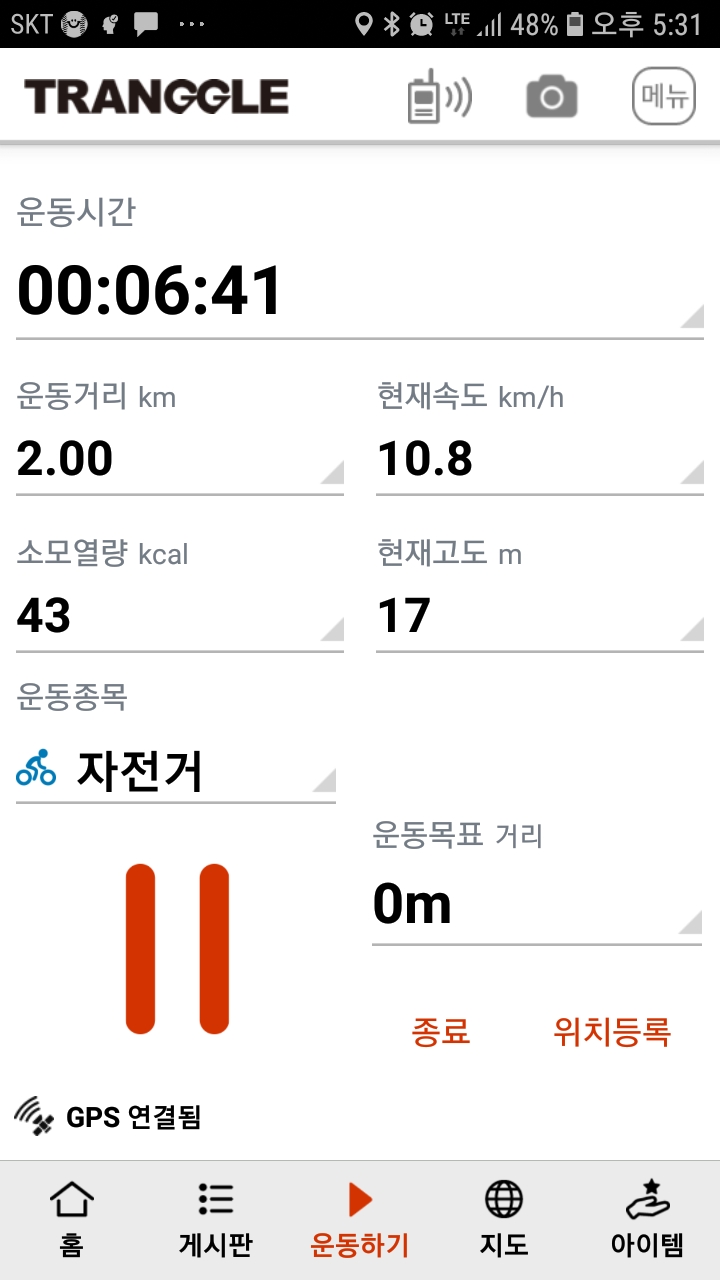Viewport: 720px width, 1280px height.
Task: Go to the 홈 tab
Action: click(x=72, y=1219)
